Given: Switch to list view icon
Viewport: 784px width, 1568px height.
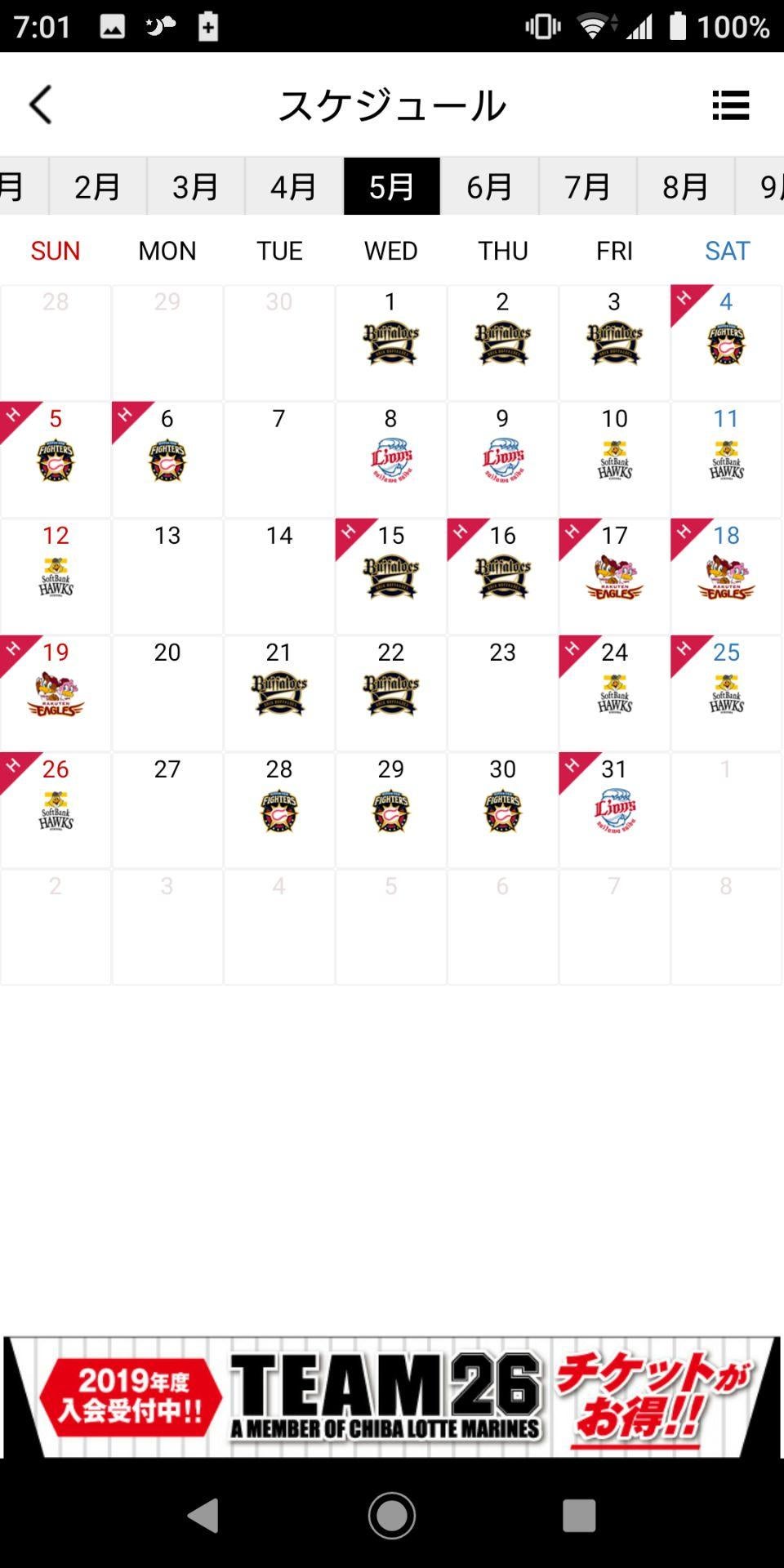Looking at the screenshot, I should pyautogui.click(x=730, y=105).
